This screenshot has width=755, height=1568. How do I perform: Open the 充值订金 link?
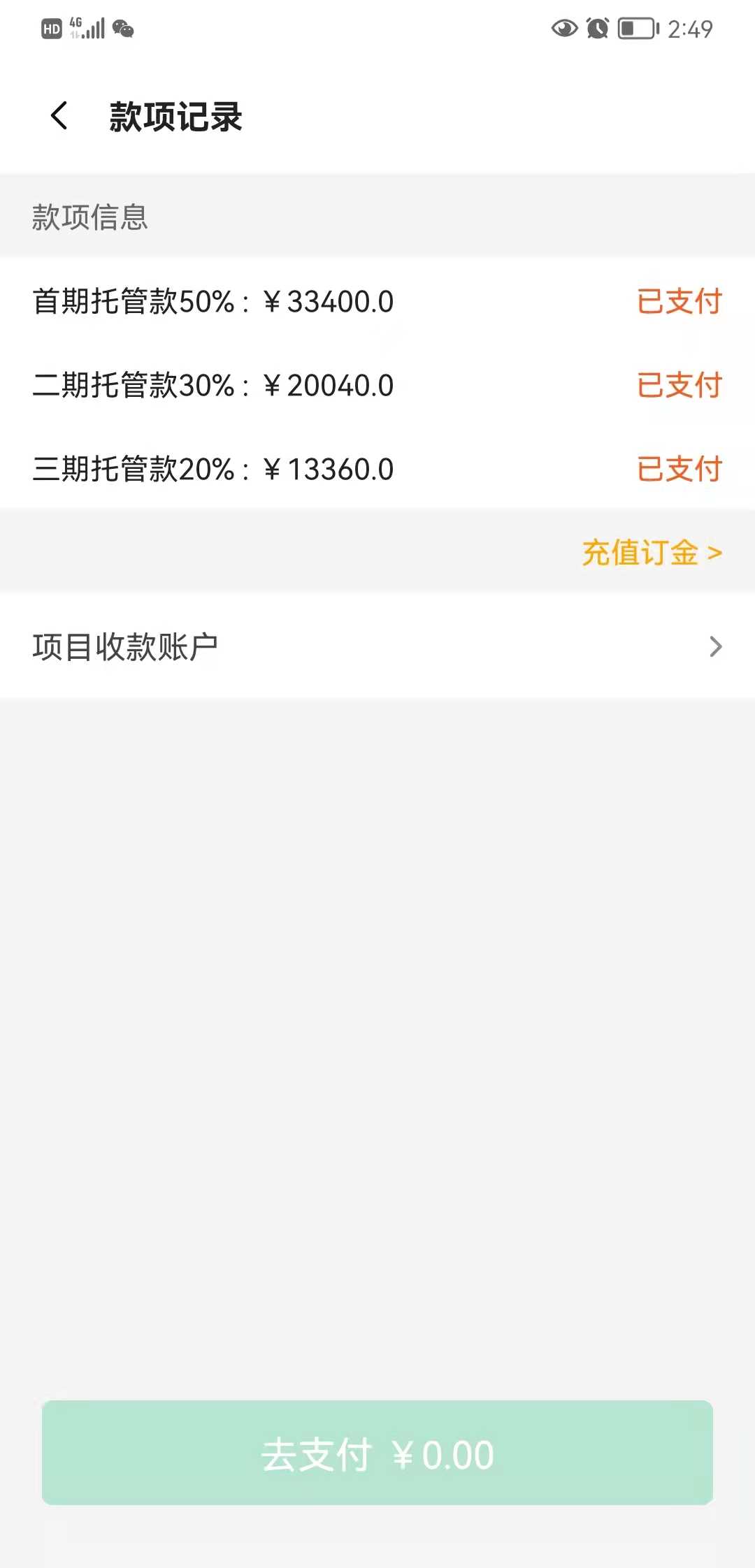(652, 553)
